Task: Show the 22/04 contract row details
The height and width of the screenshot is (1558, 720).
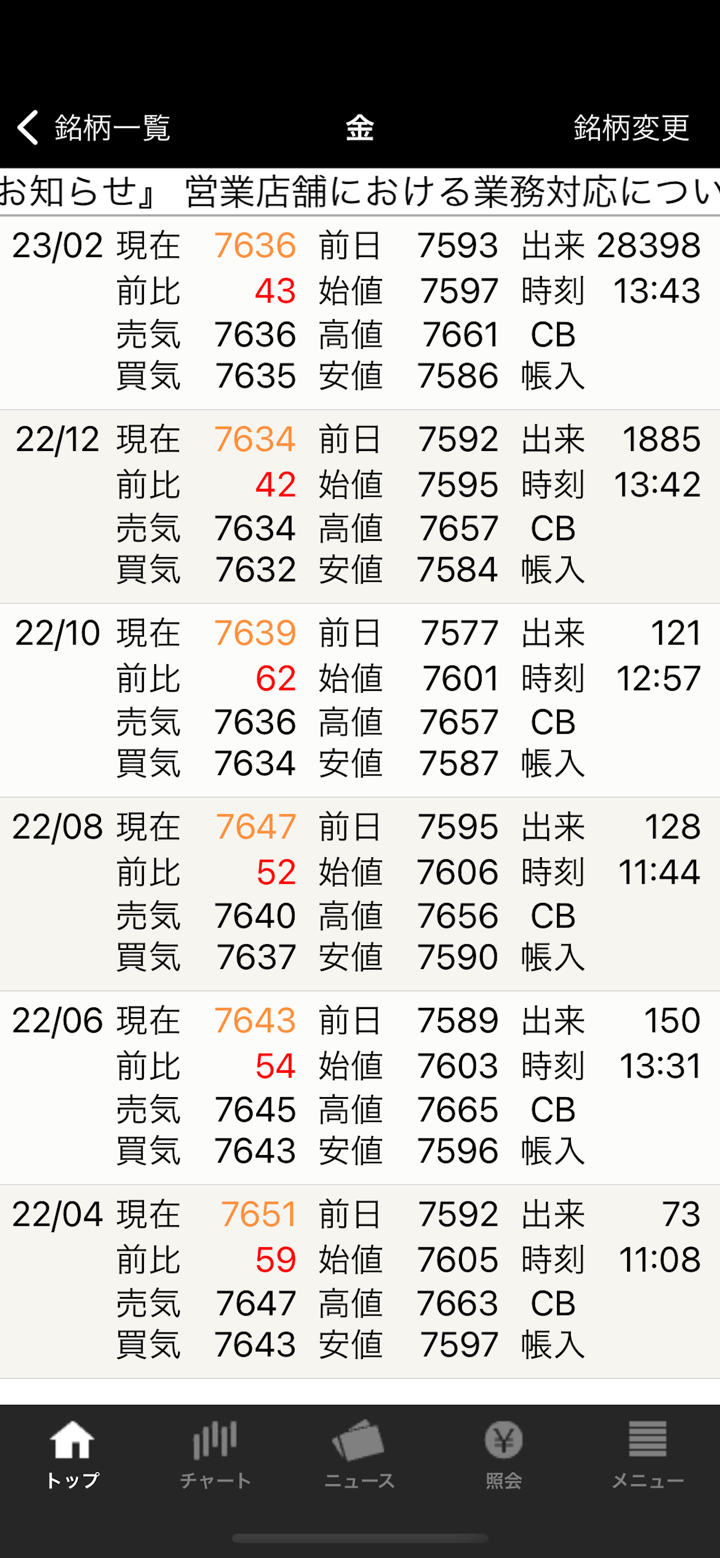Action: pyautogui.click(x=360, y=1281)
